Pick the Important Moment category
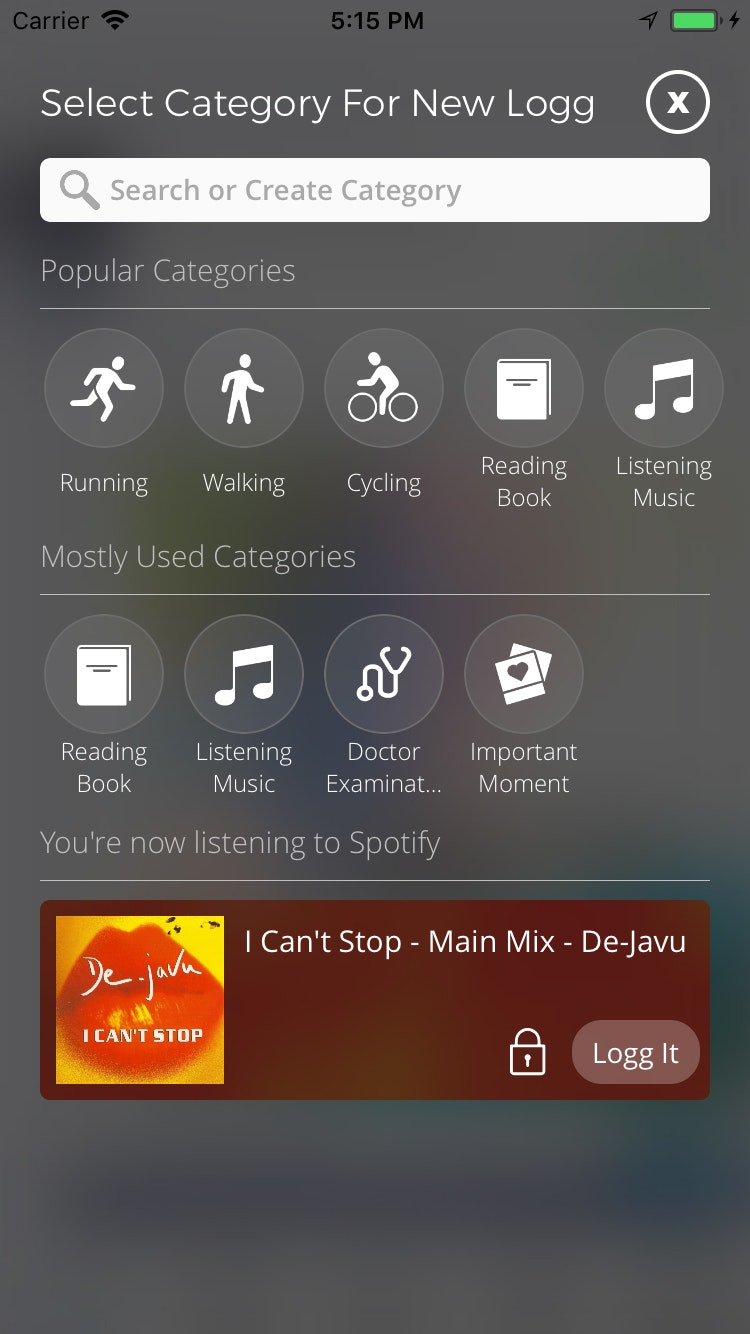The width and height of the screenshot is (750, 1334). 524,674
